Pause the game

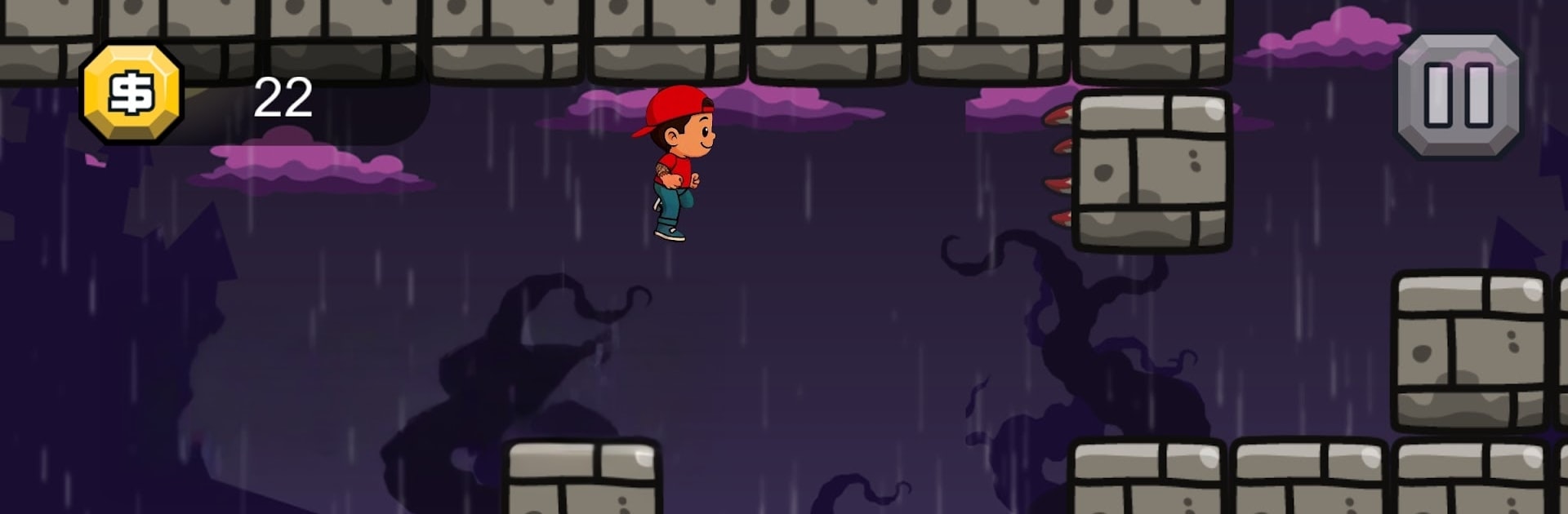point(1459,95)
